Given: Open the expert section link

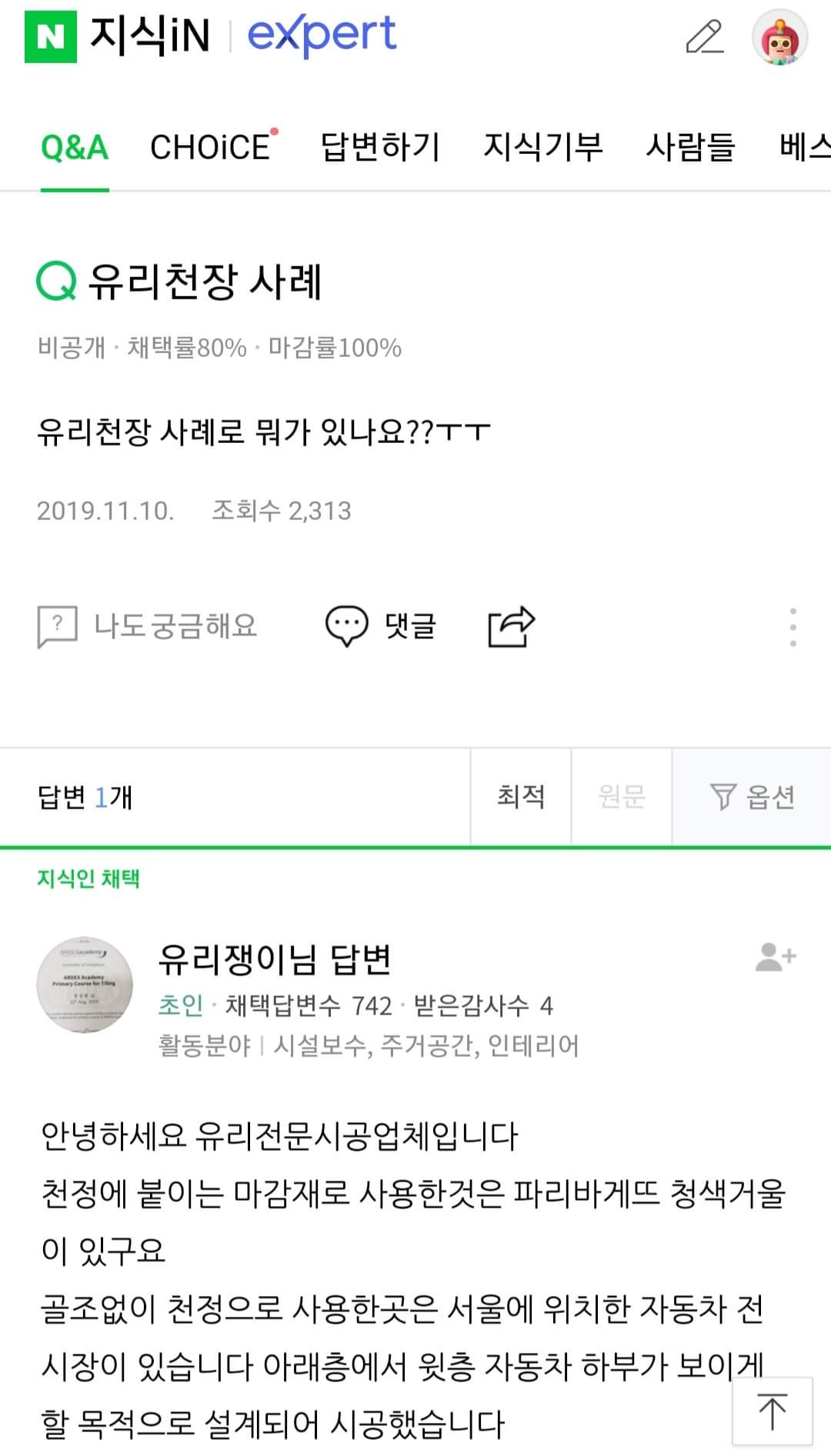Looking at the screenshot, I should (322, 35).
